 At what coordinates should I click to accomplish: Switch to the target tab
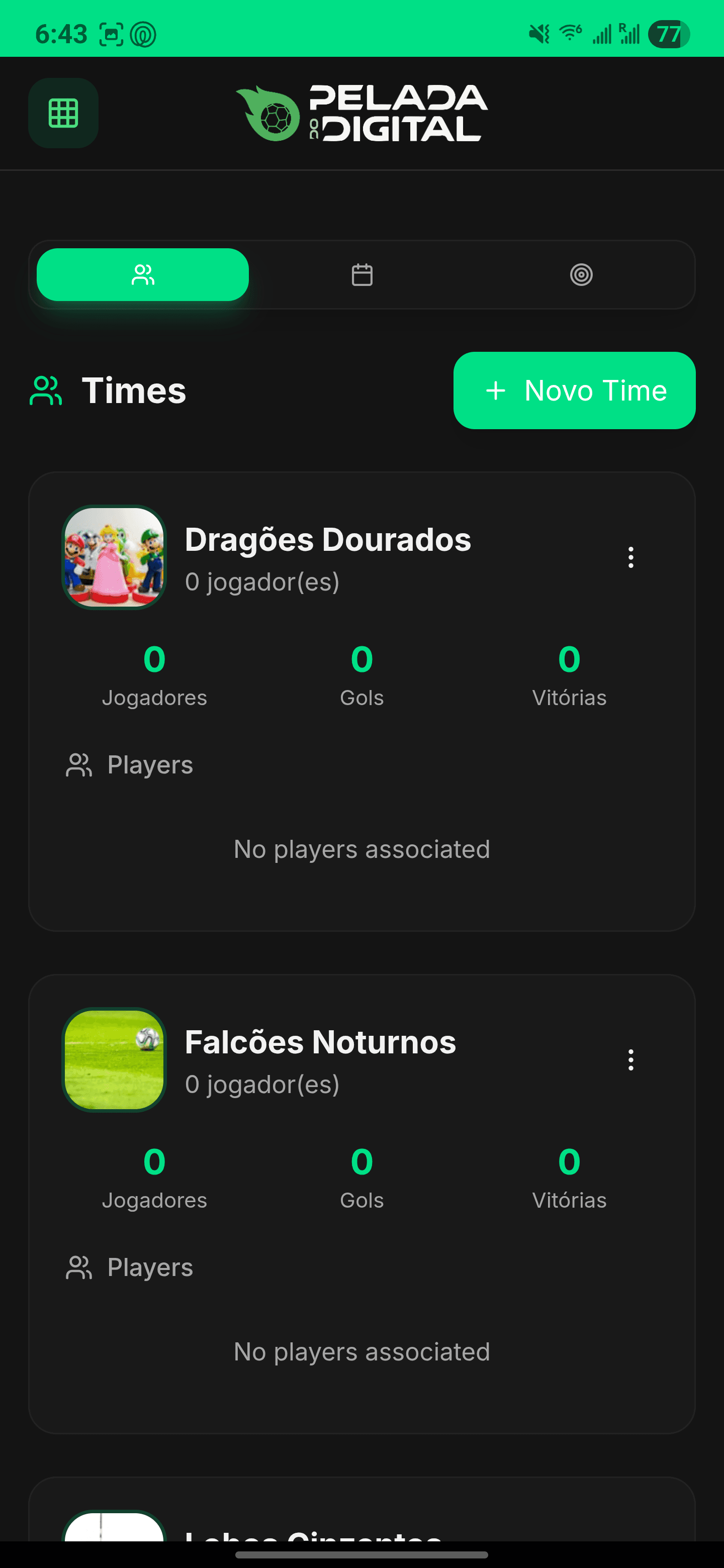point(581,274)
